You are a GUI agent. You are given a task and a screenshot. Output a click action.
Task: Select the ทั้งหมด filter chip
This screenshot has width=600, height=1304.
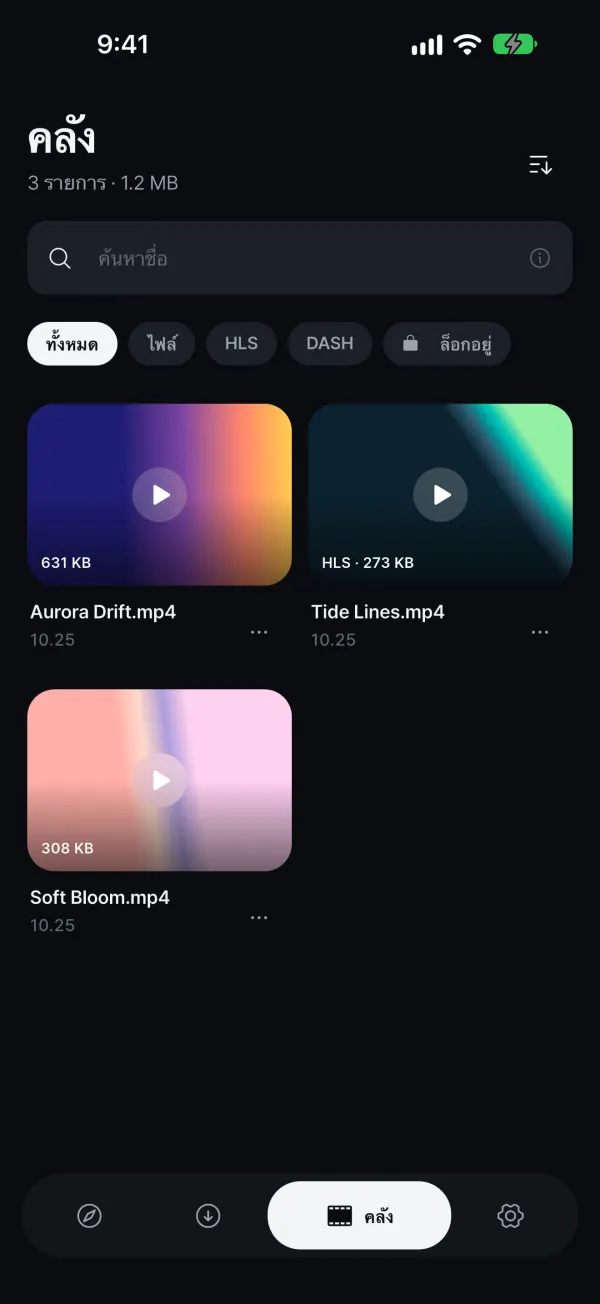click(72, 344)
